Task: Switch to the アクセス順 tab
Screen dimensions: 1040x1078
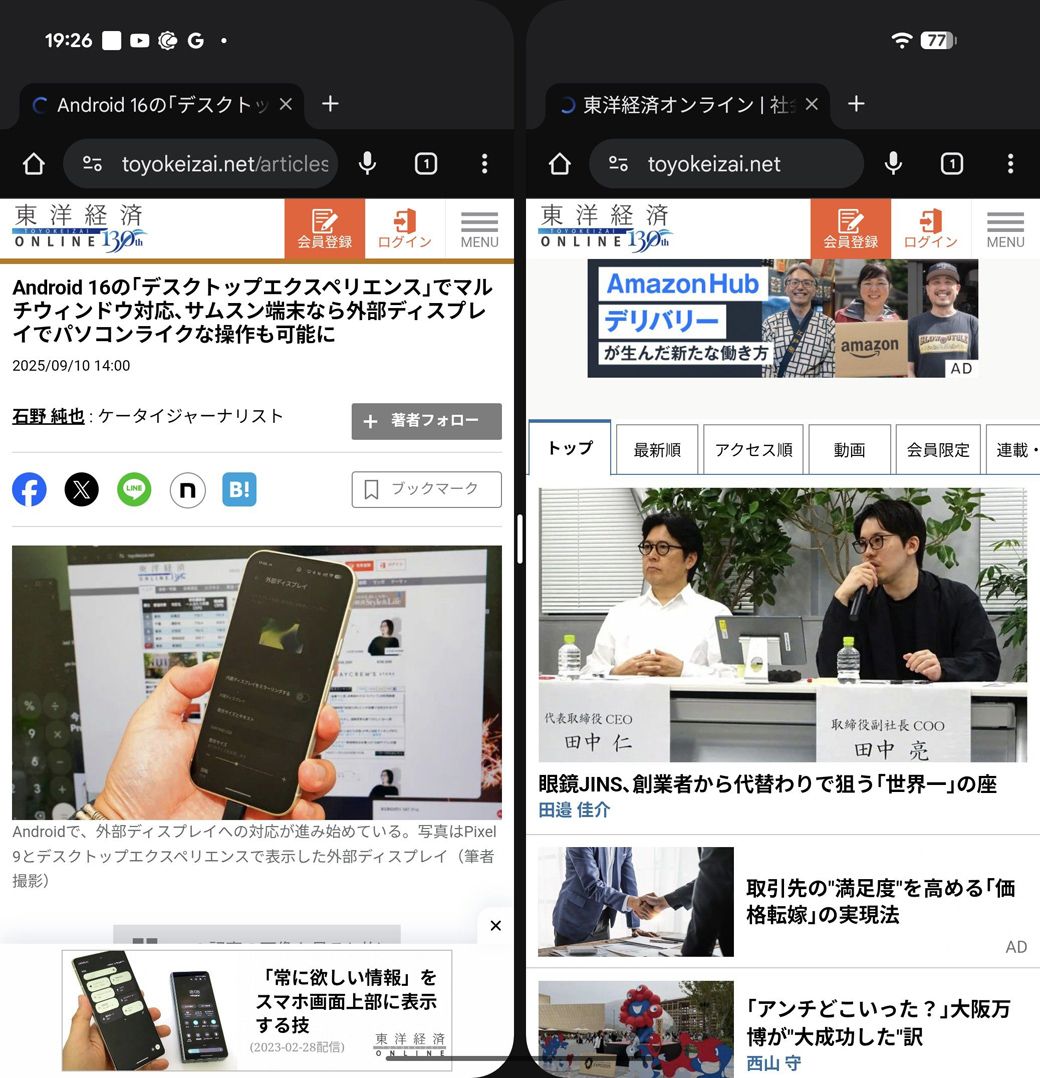Action: (754, 450)
